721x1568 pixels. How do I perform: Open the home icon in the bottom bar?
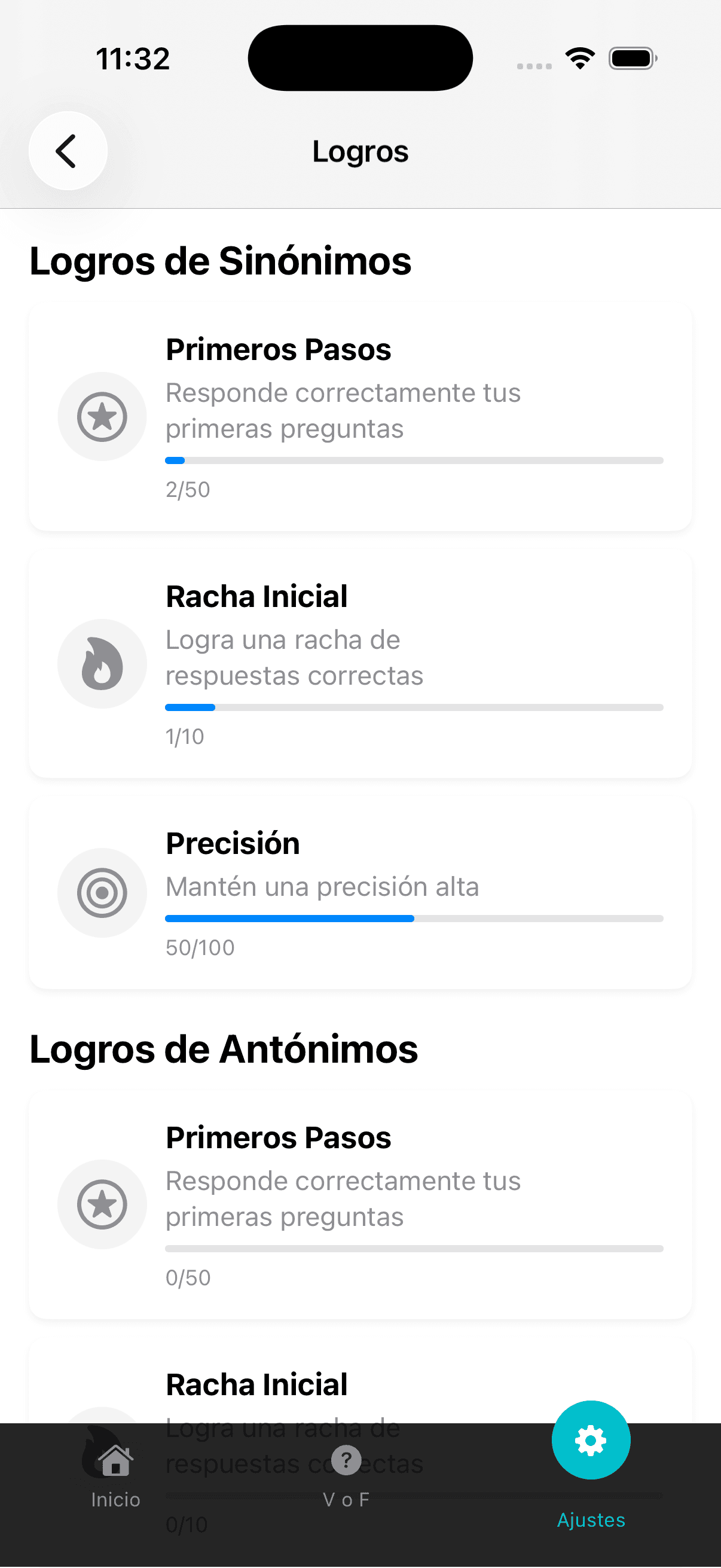(115, 1459)
